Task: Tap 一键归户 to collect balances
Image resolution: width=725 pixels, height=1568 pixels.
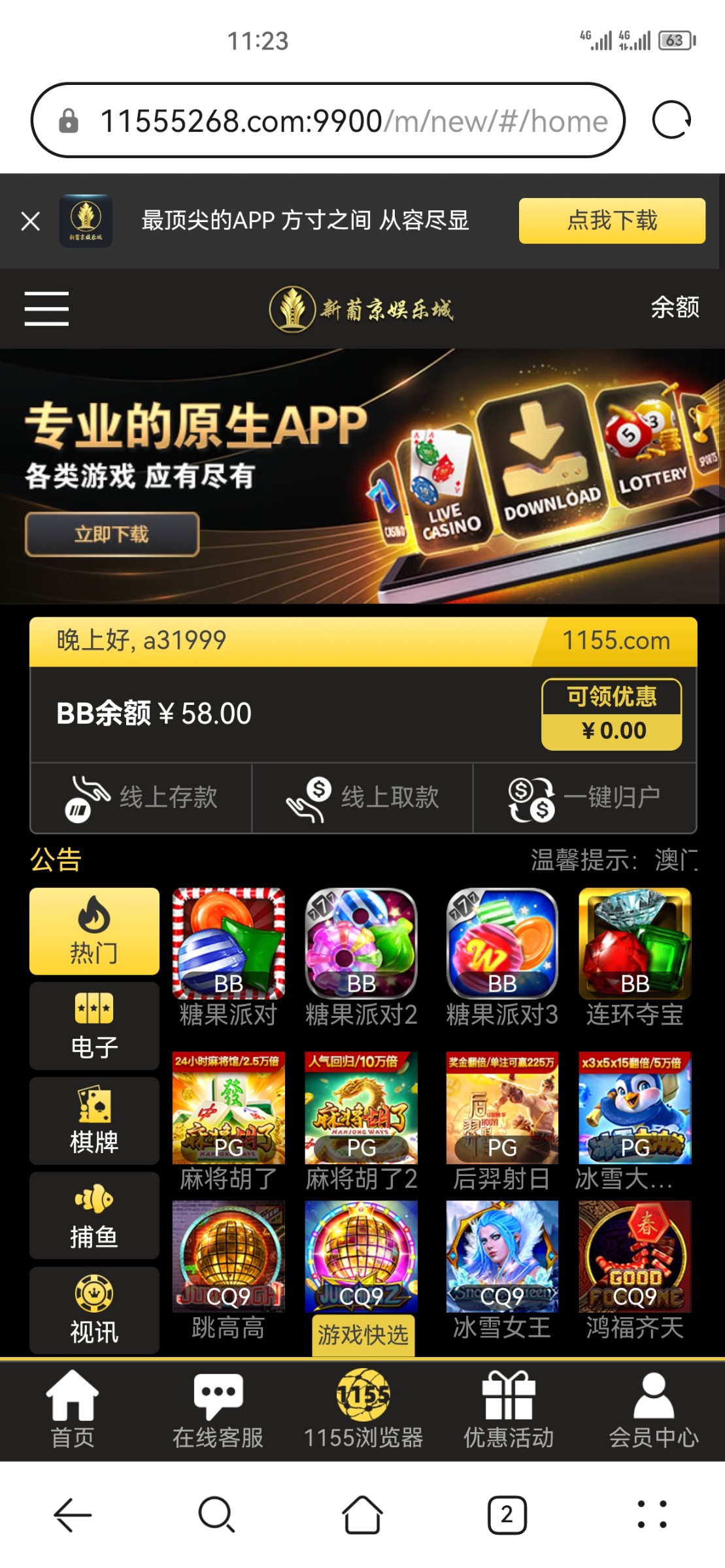Action: click(584, 798)
